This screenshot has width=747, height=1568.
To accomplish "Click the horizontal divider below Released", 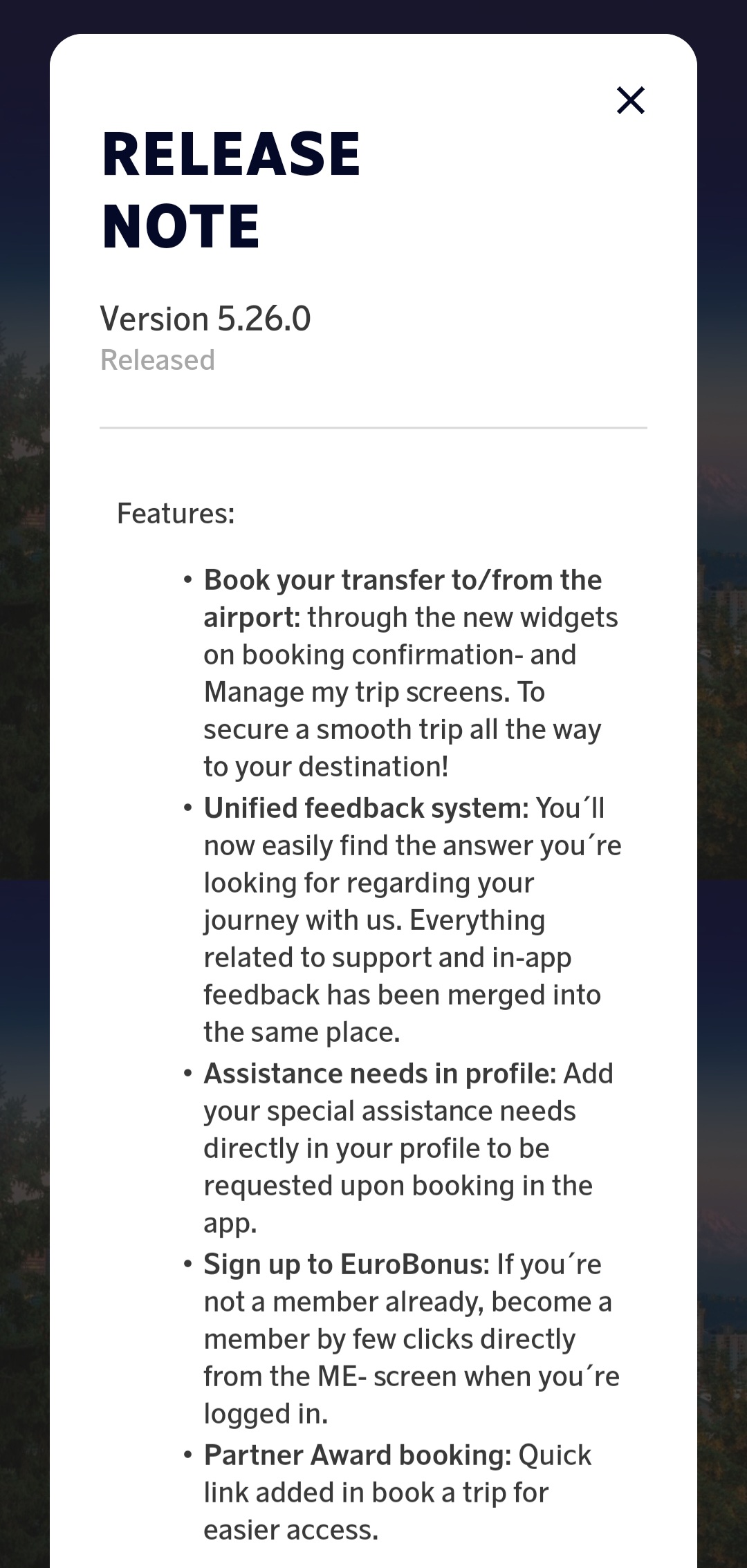I will click(x=373, y=429).
